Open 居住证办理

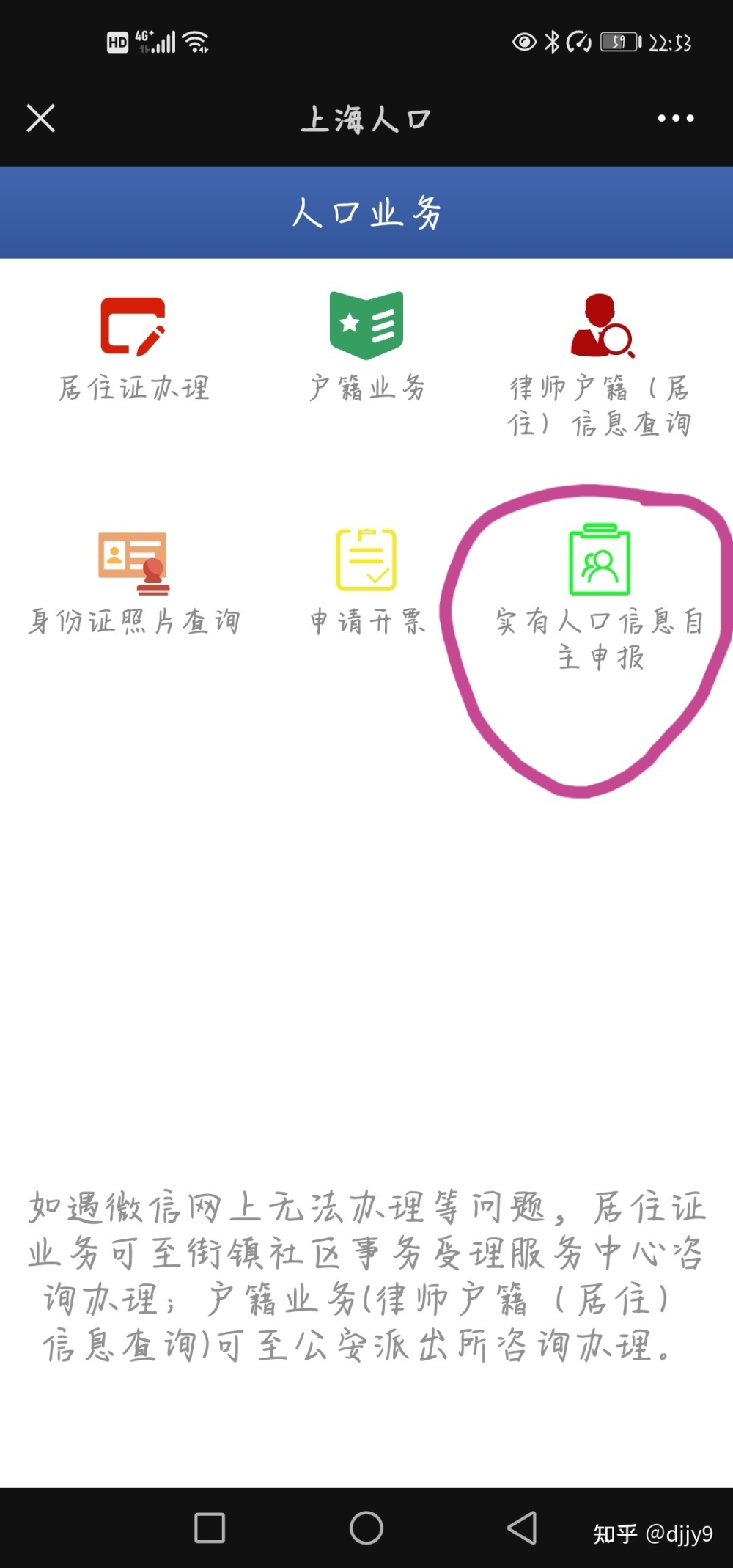pos(133,349)
